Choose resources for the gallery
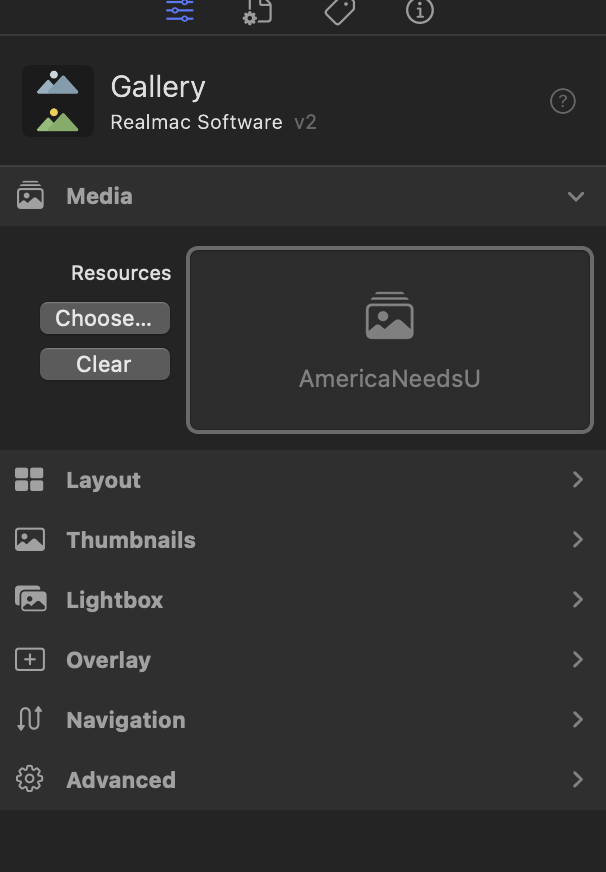606x872 pixels. (104, 318)
